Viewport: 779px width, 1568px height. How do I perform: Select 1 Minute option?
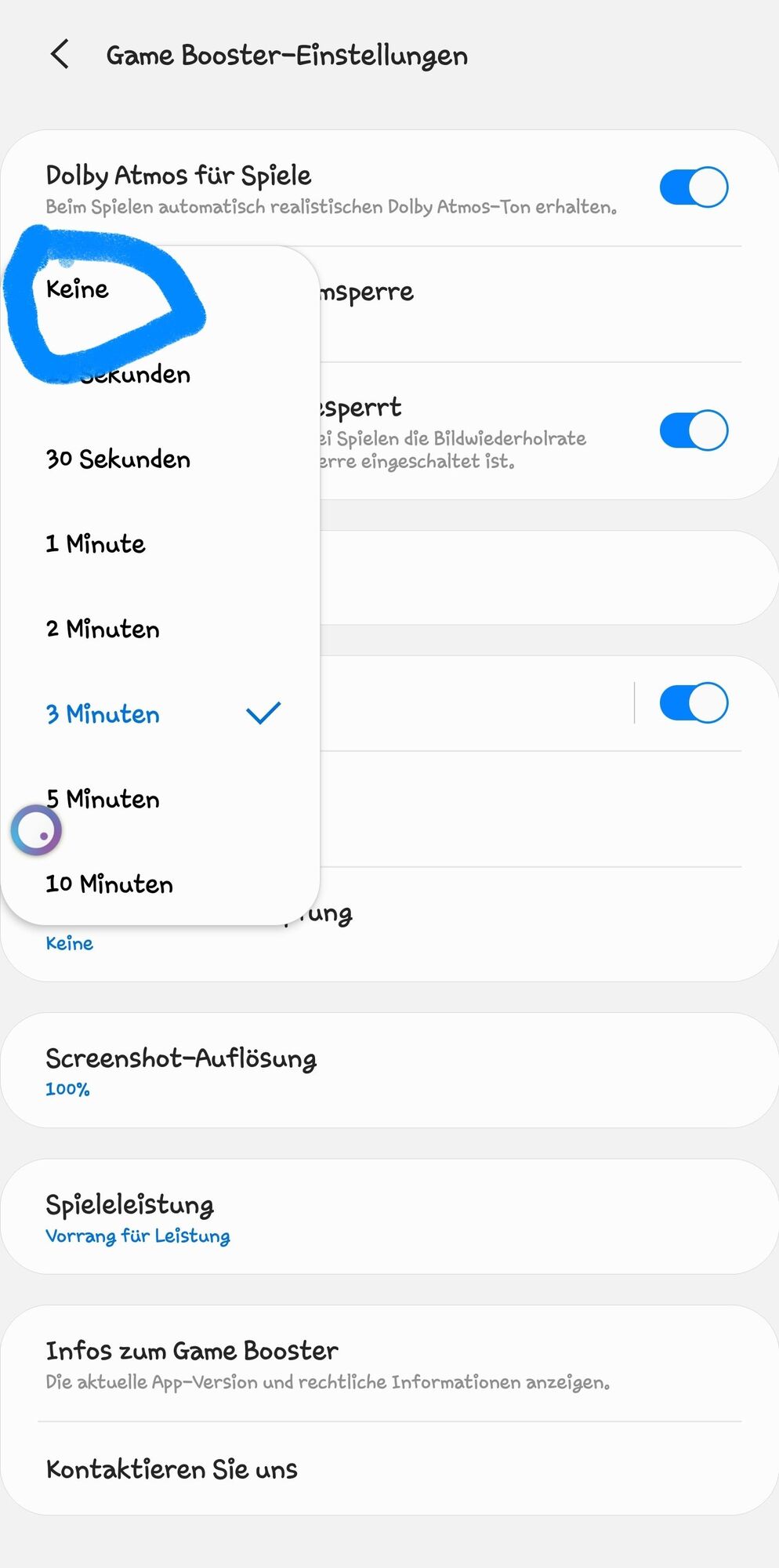[x=96, y=544]
